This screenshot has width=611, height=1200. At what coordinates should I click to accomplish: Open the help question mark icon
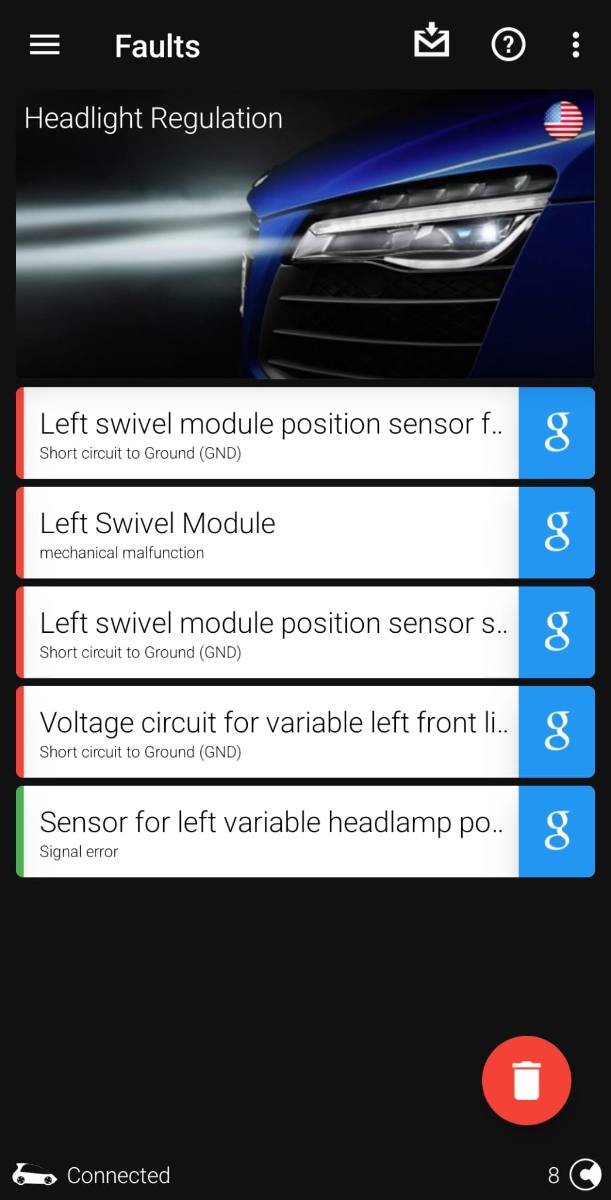click(x=508, y=45)
